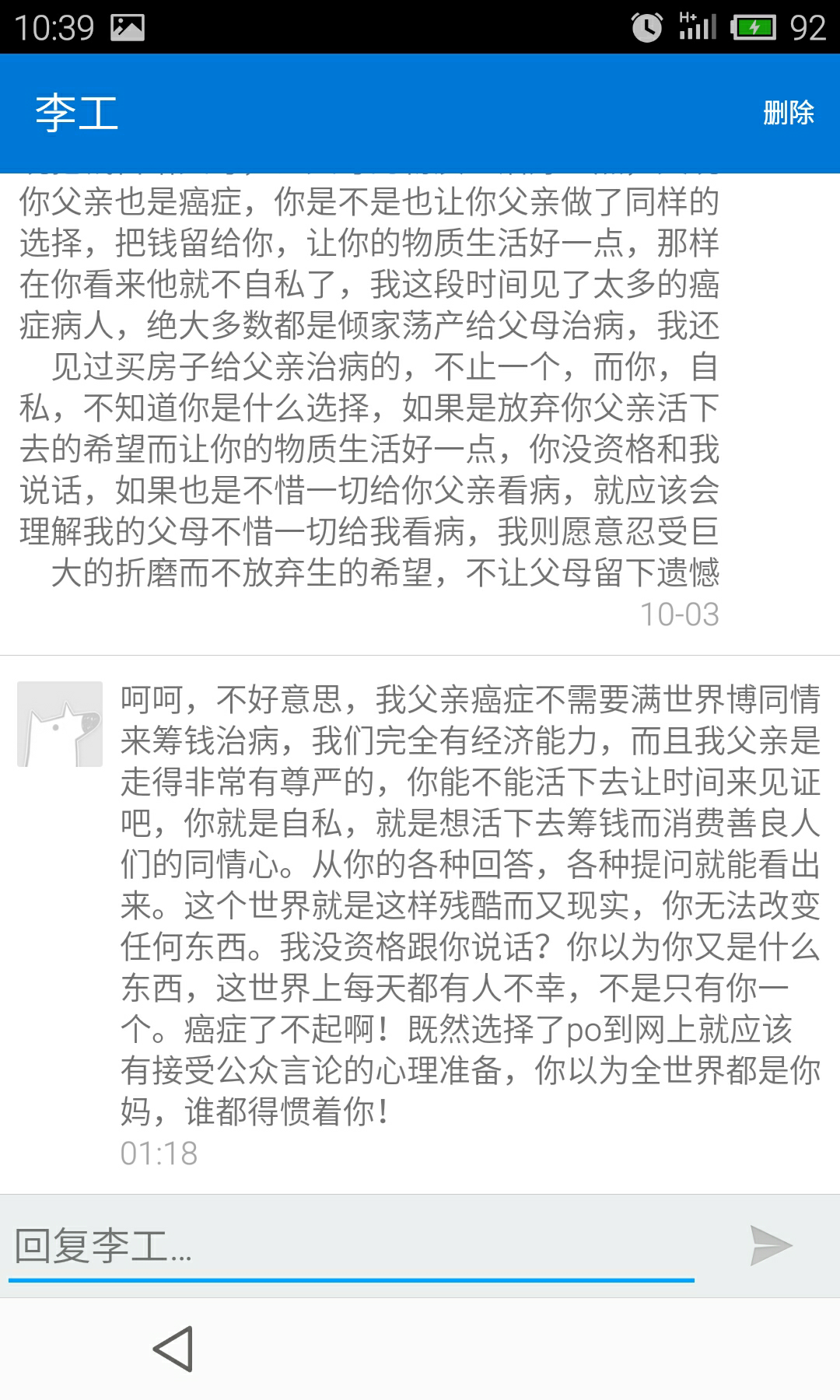Focus the 回复李工 reply input field
840x1400 pixels.
pos(350,1246)
